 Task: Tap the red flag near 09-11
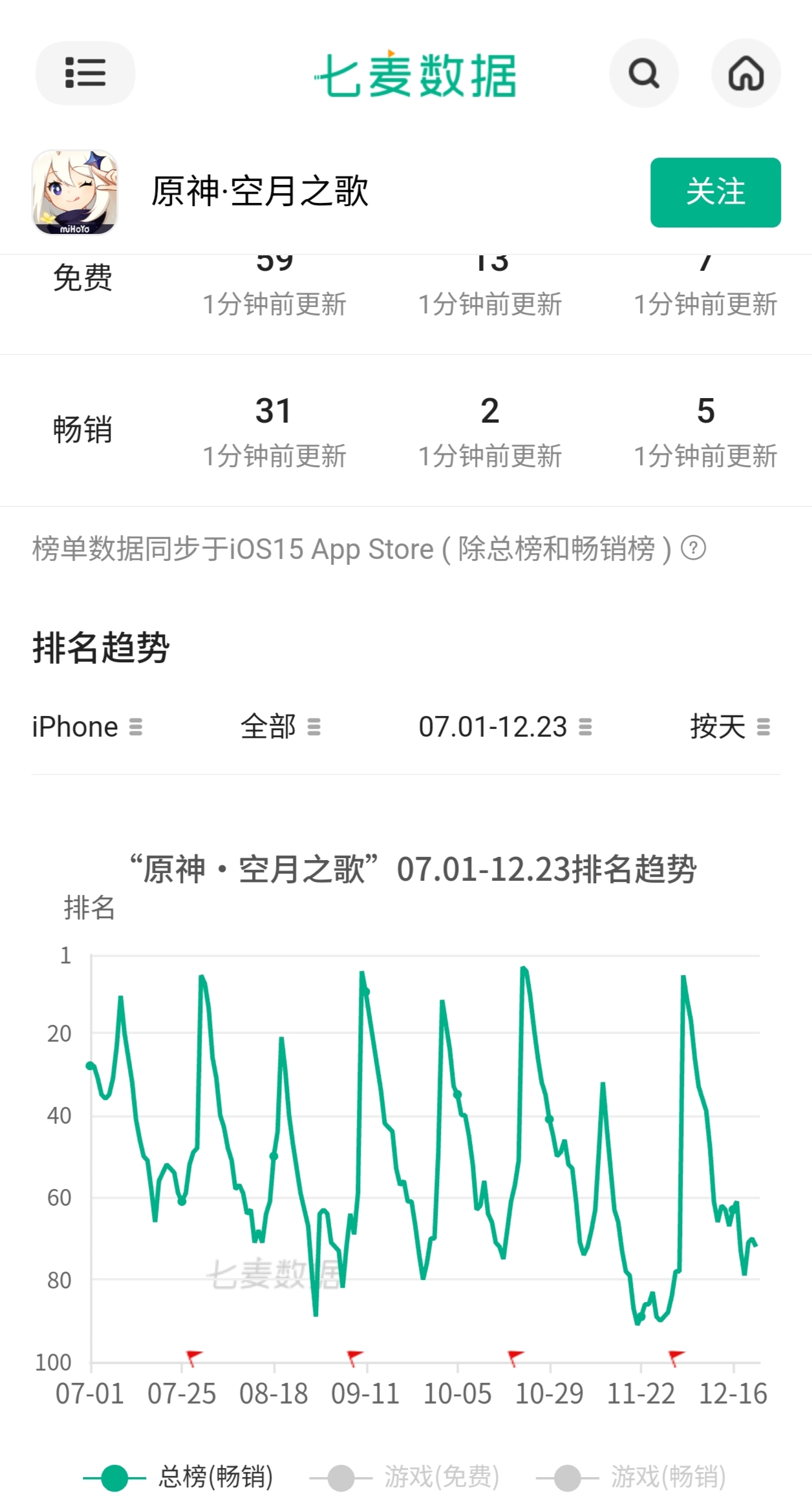[354, 1357]
